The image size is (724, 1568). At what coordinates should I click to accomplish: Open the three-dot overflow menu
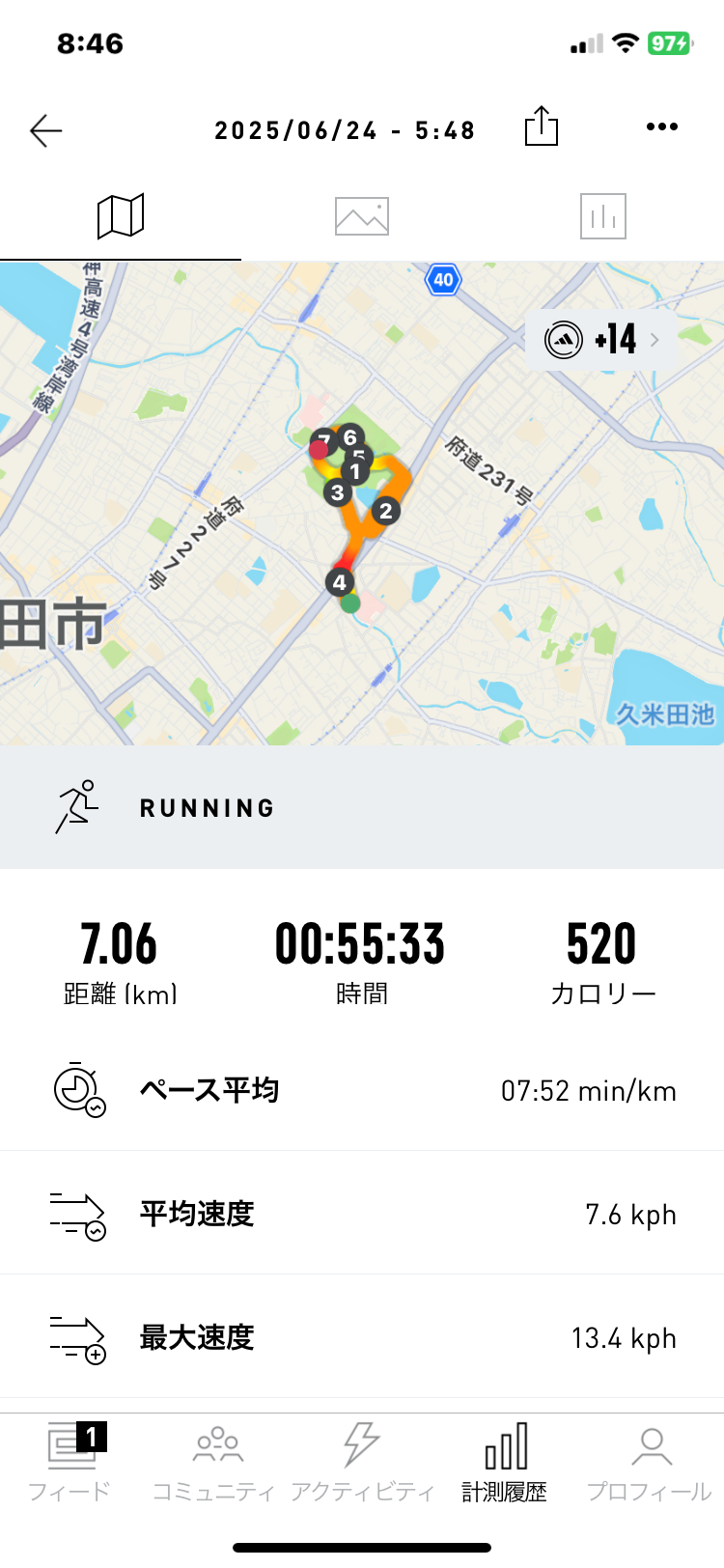point(662,126)
